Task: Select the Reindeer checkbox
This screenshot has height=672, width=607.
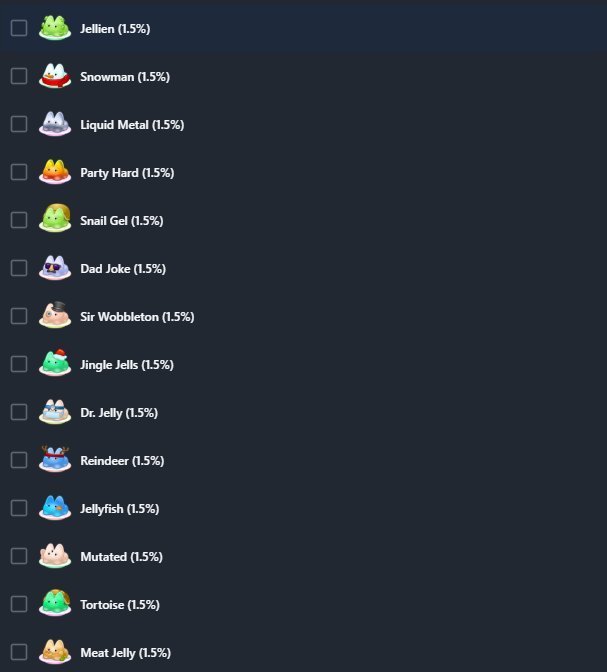Action: (x=19, y=460)
